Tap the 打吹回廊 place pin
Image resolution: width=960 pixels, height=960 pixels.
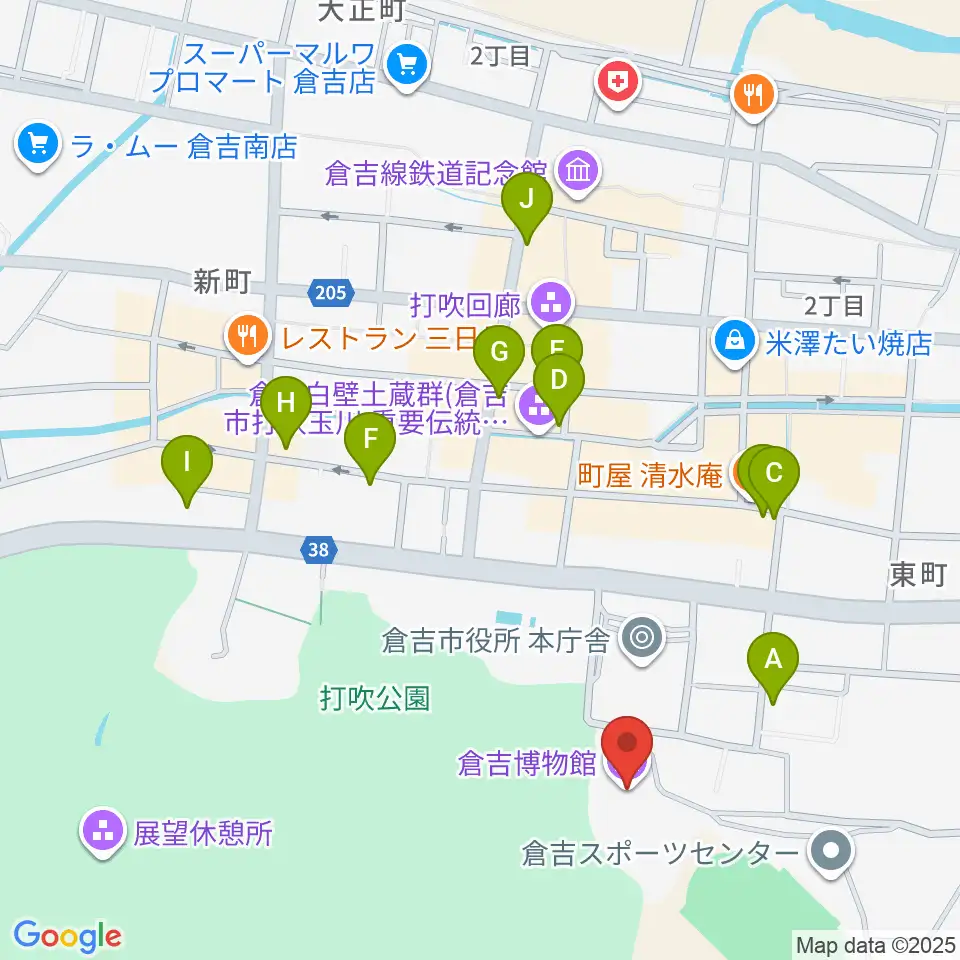[550, 303]
